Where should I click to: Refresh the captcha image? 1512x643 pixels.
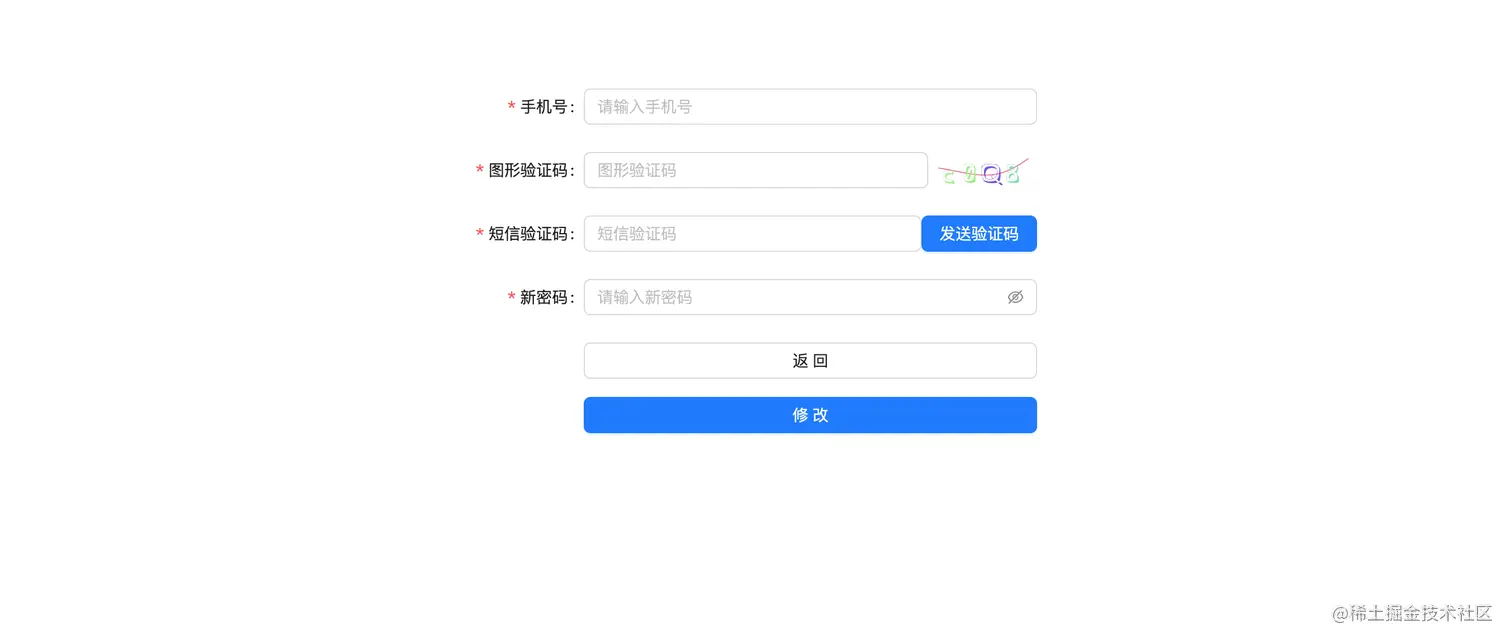click(983, 172)
